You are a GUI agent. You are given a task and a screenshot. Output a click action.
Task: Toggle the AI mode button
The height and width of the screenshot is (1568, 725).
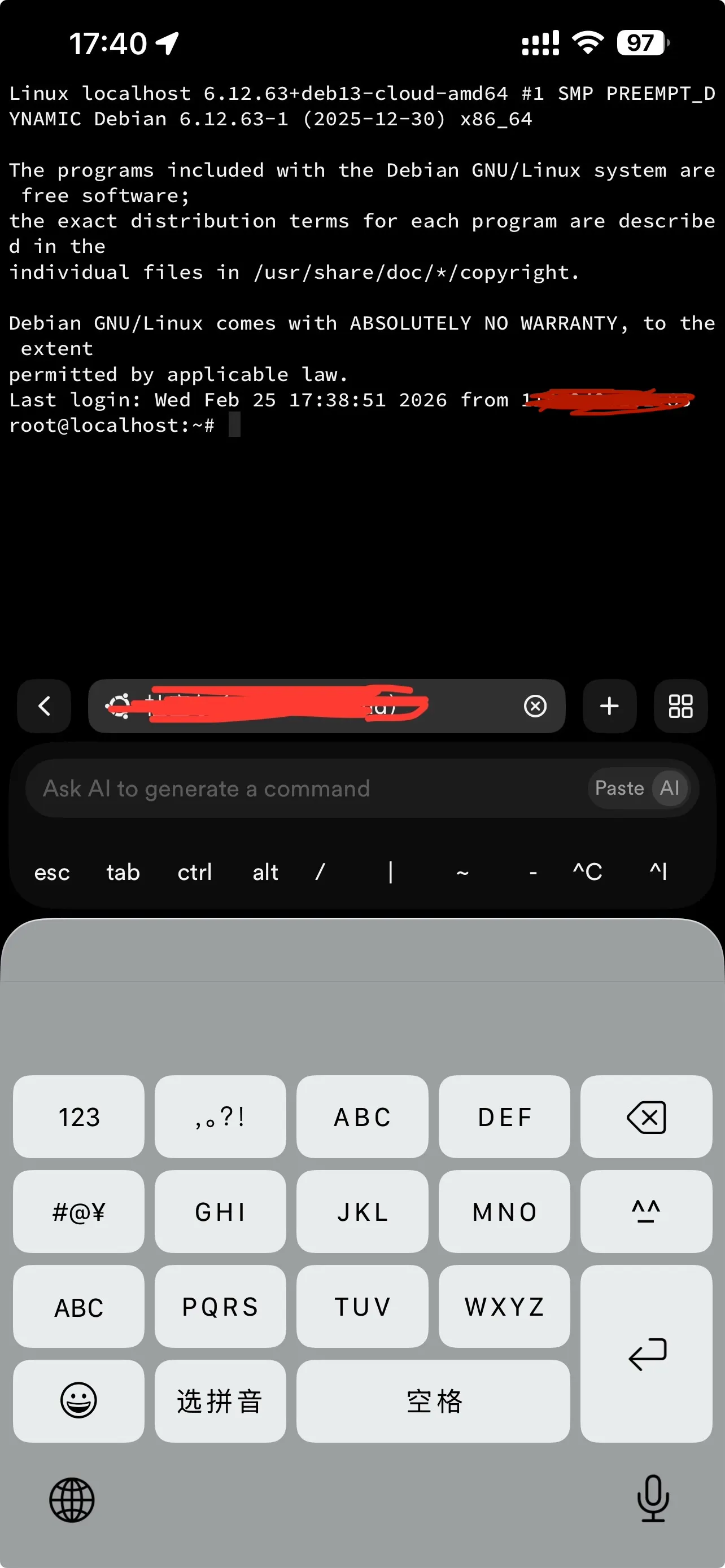pos(670,789)
